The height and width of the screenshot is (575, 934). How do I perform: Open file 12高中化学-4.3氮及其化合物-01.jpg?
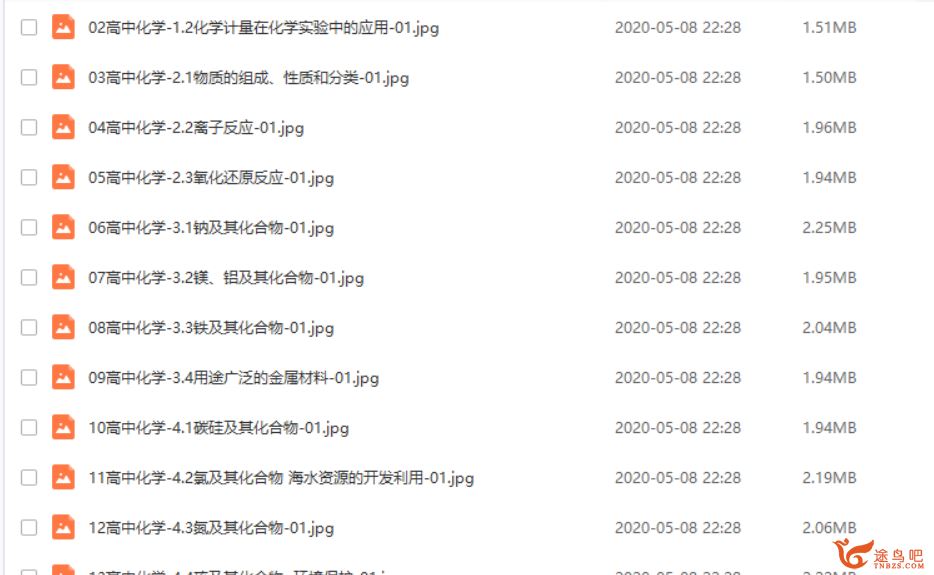coord(211,528)
